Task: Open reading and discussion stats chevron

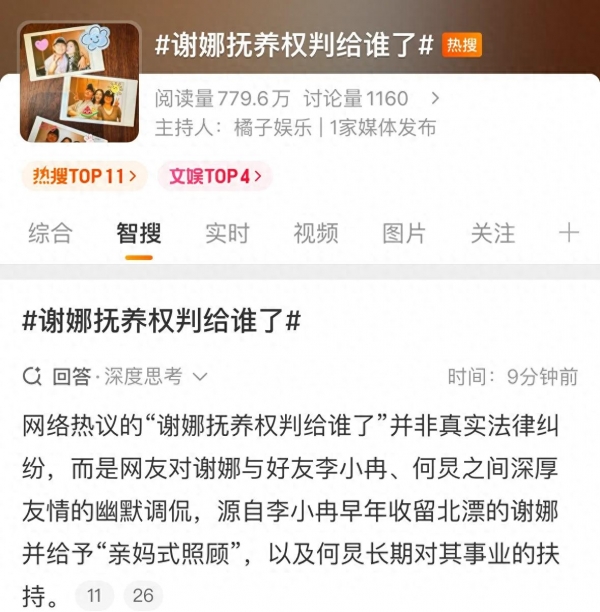Action: [x=434, y=98]
